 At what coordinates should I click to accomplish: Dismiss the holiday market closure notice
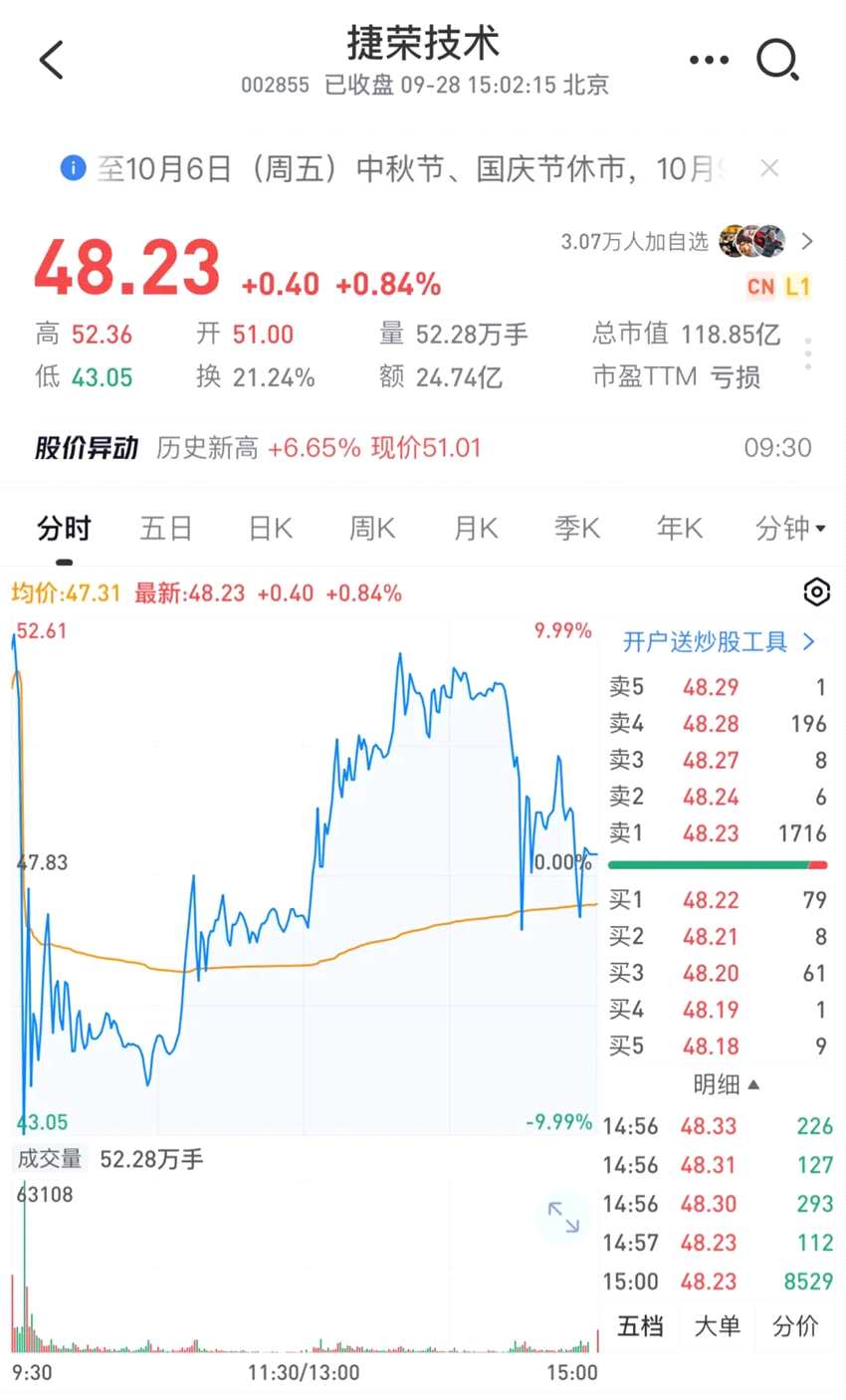coord(769,168)
